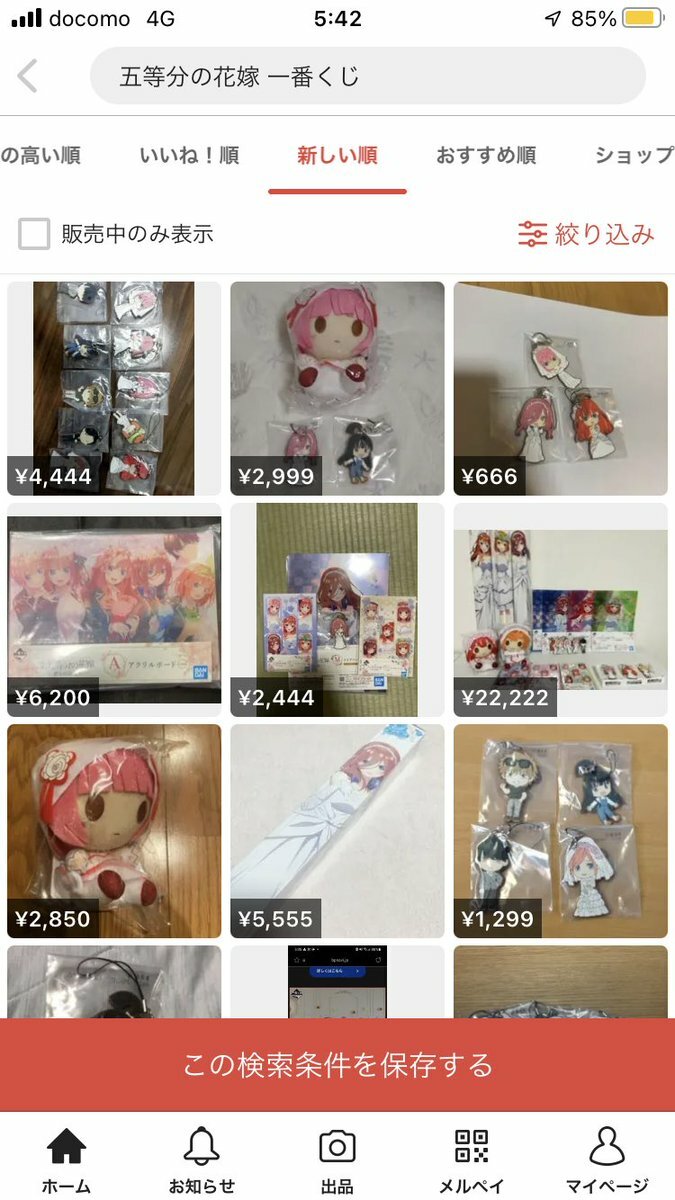675x1200 pixels.
Task: Open the ¥6,200 acrylic board listing
Action: click(x=114, y=609)
